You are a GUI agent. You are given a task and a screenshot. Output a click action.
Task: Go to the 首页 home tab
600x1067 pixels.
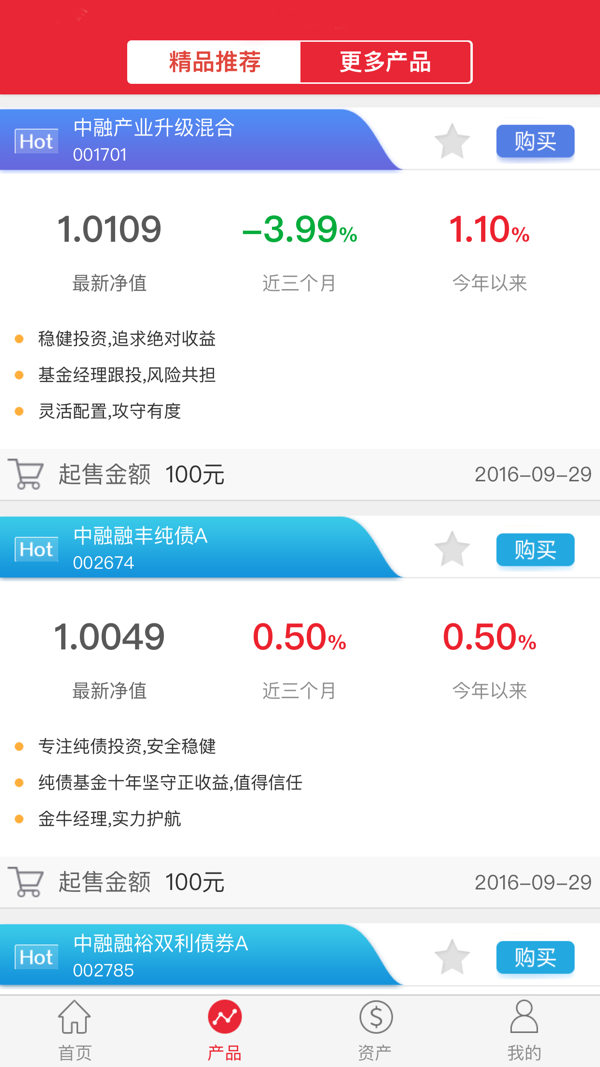click(75, 1030)
